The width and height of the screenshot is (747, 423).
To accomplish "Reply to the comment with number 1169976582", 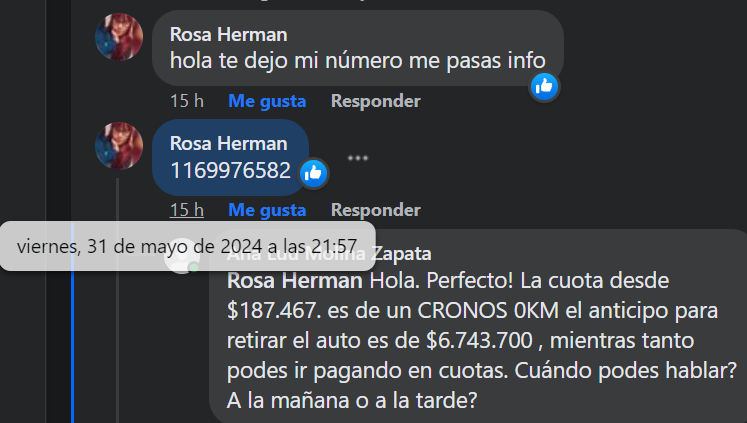I will (x=375, y=210).
